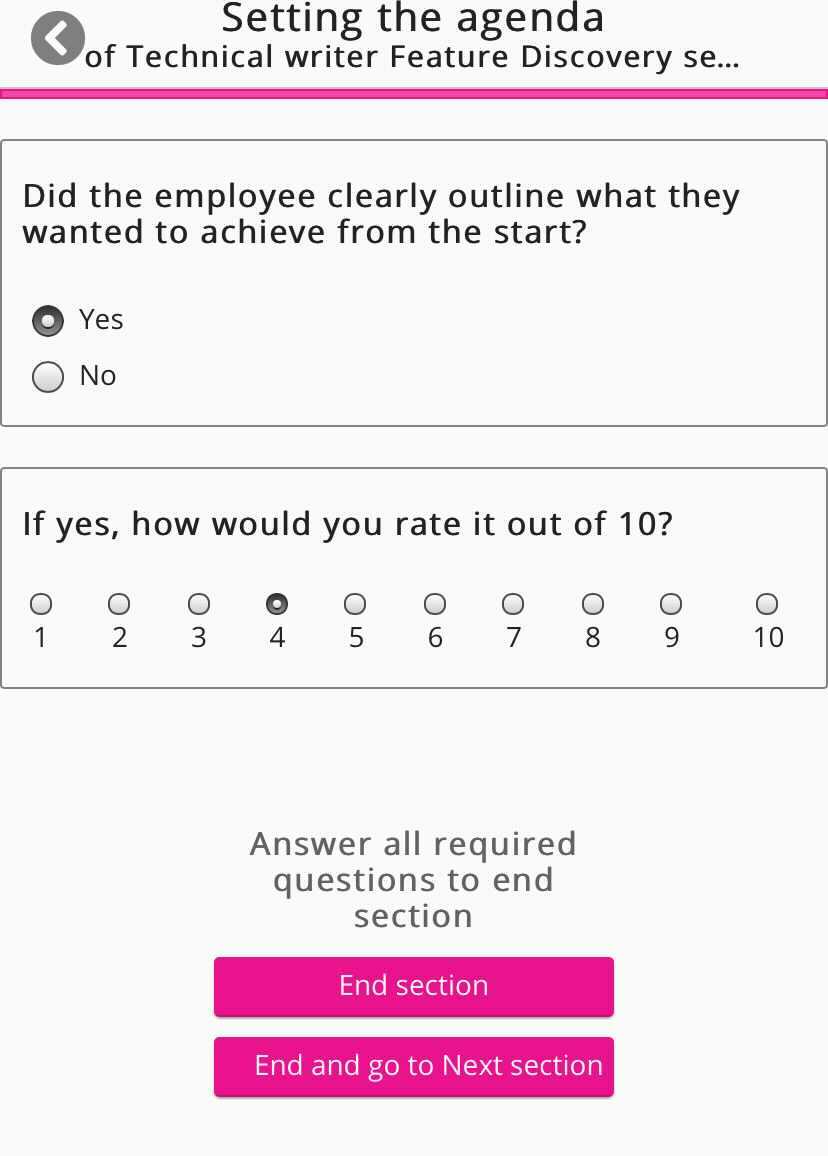Select rating 4 radio button
828x1156 pixels.
pyautogui.click(x=277, y=604)
